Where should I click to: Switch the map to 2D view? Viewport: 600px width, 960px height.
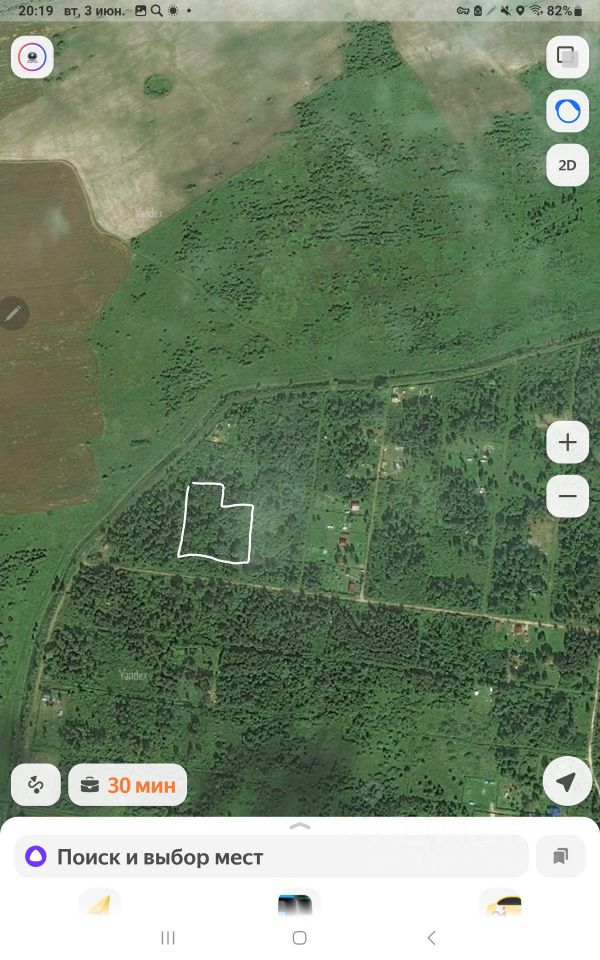click(x=567, y=166)
